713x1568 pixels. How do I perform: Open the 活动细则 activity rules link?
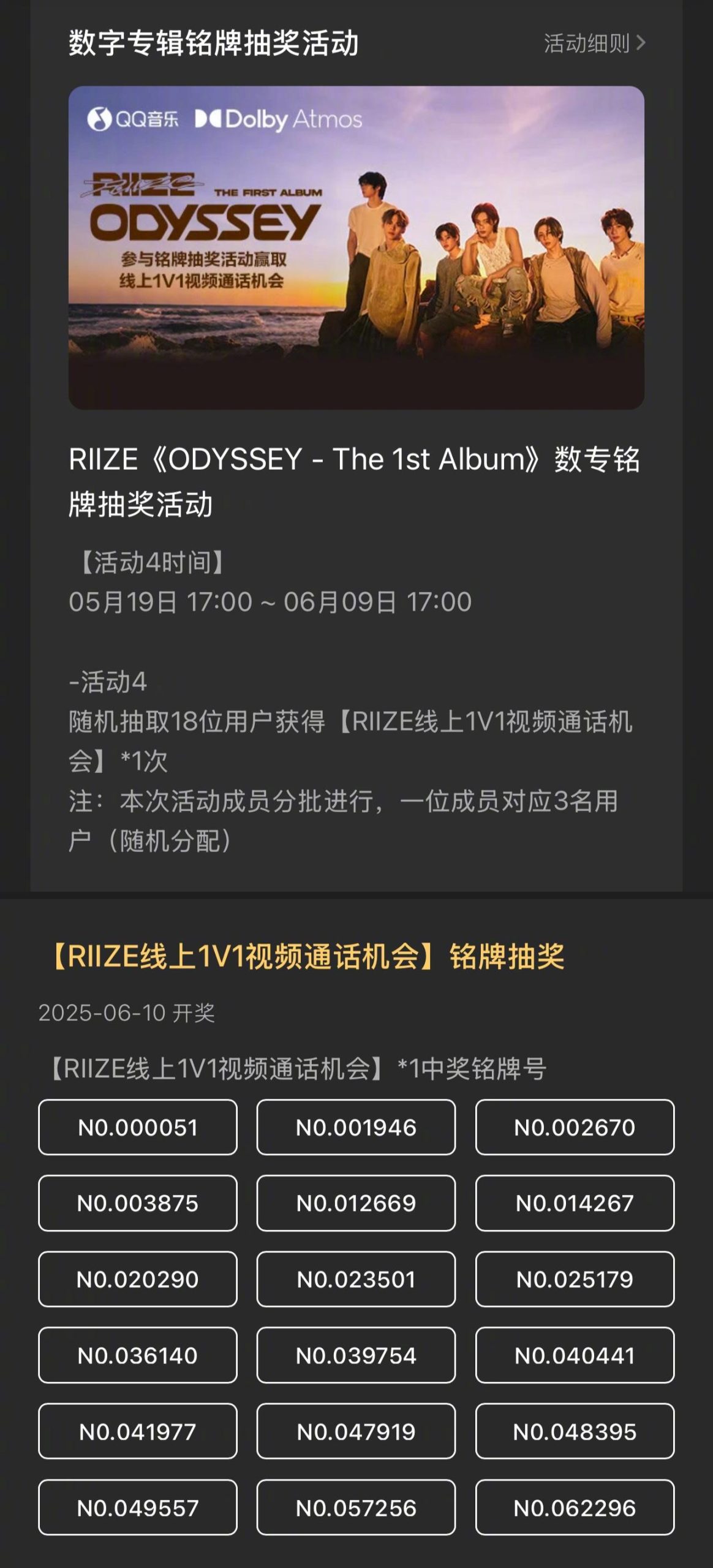pos(594,43)
